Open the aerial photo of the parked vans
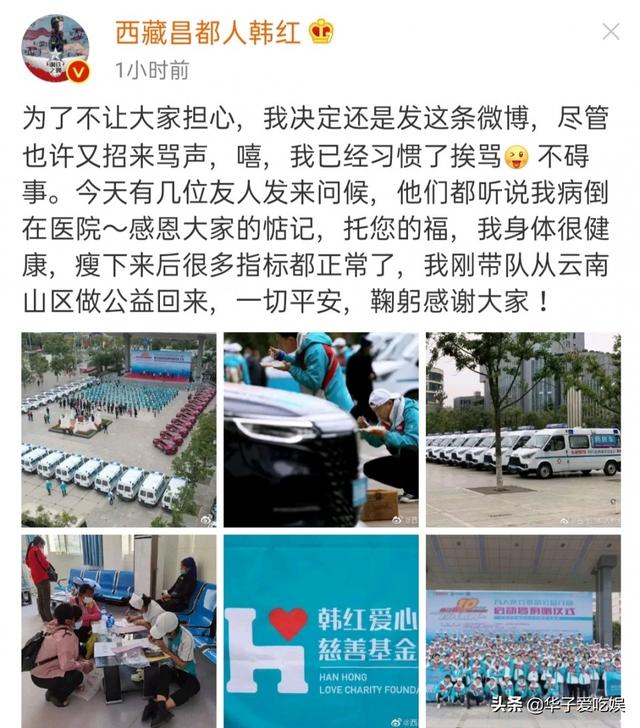The image size is (640, 728). [x=118, y=429]
